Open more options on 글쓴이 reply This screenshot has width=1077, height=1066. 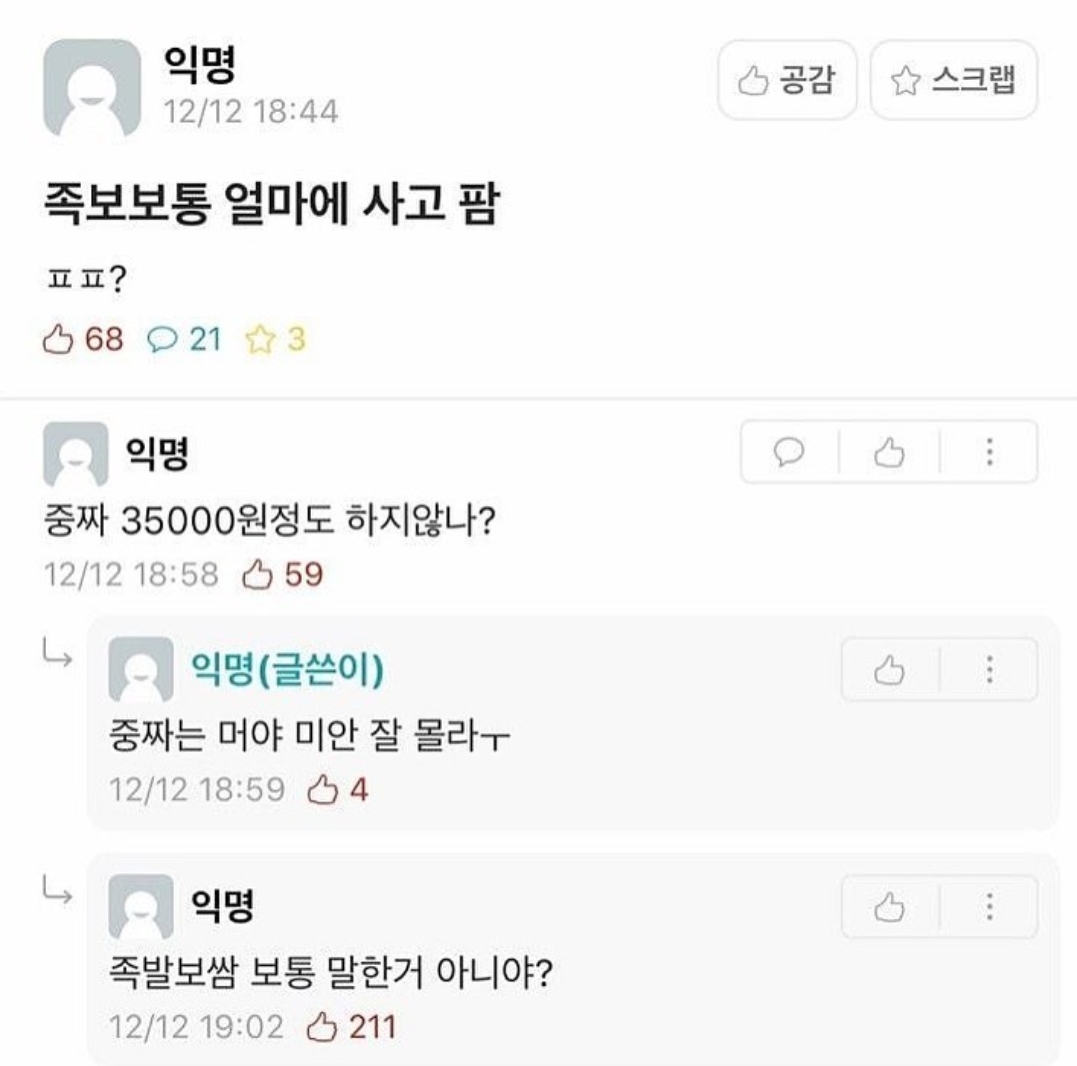tap(989, 670)
